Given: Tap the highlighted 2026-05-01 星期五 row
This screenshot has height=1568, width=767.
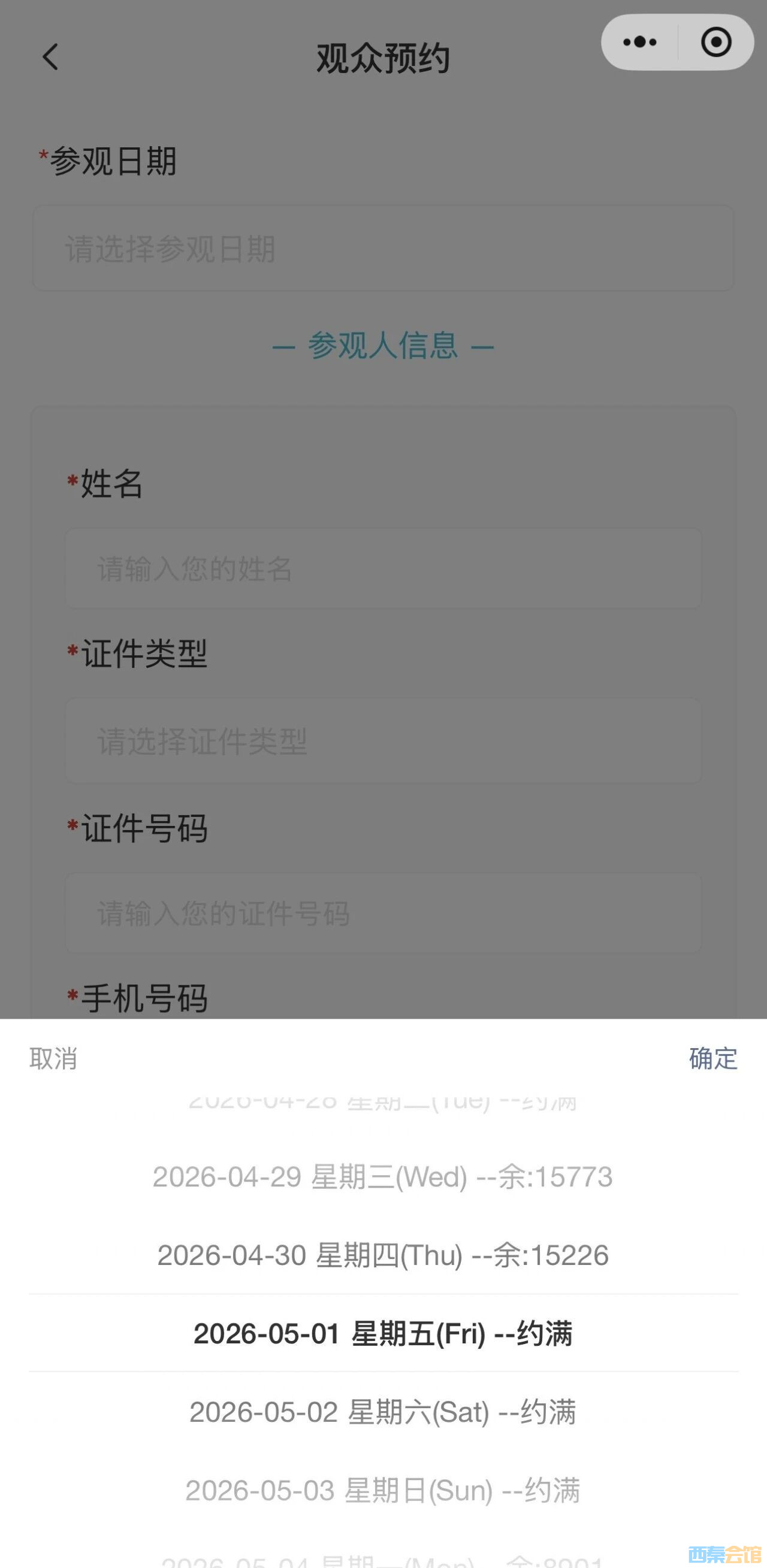Looking at the screenshot, I should 382,1334.
